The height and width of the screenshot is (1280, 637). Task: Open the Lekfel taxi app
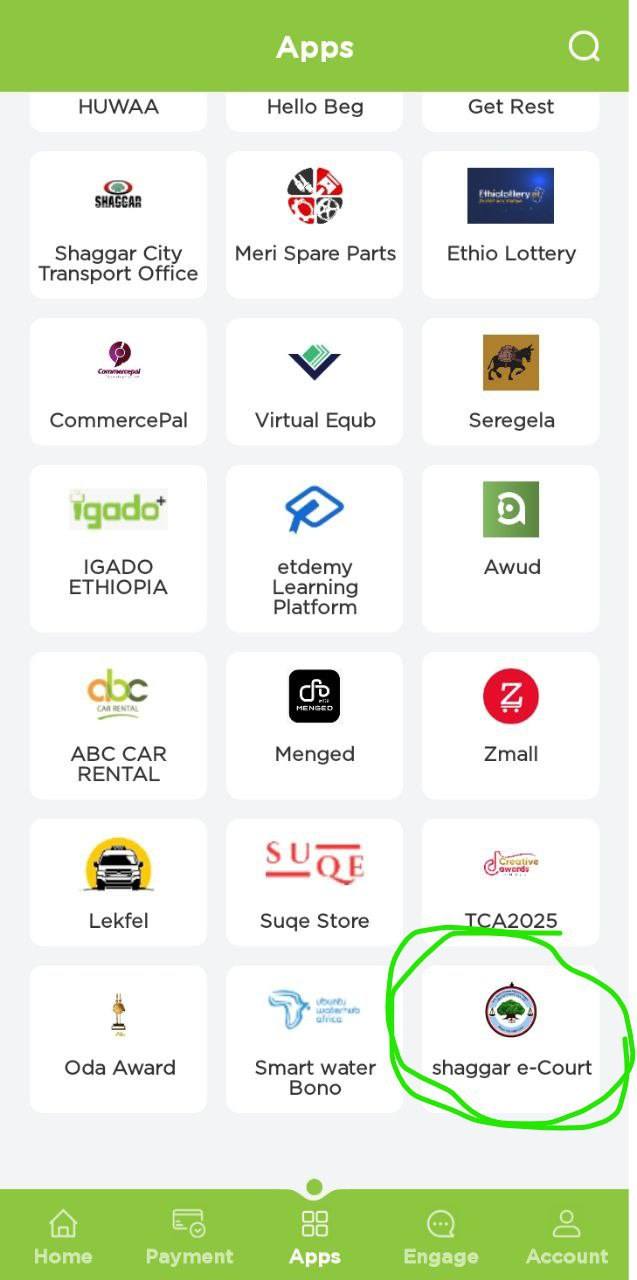point(118,883)
